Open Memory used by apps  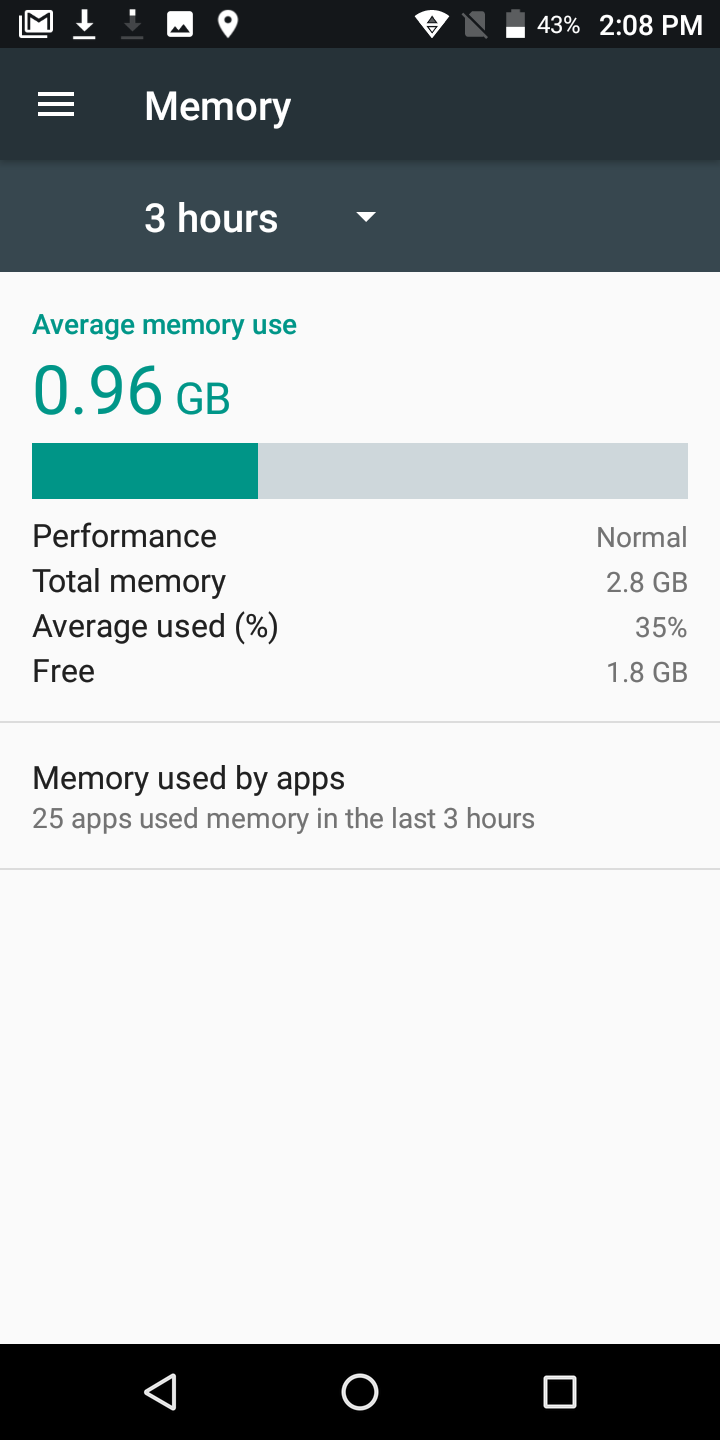(360, 796)
